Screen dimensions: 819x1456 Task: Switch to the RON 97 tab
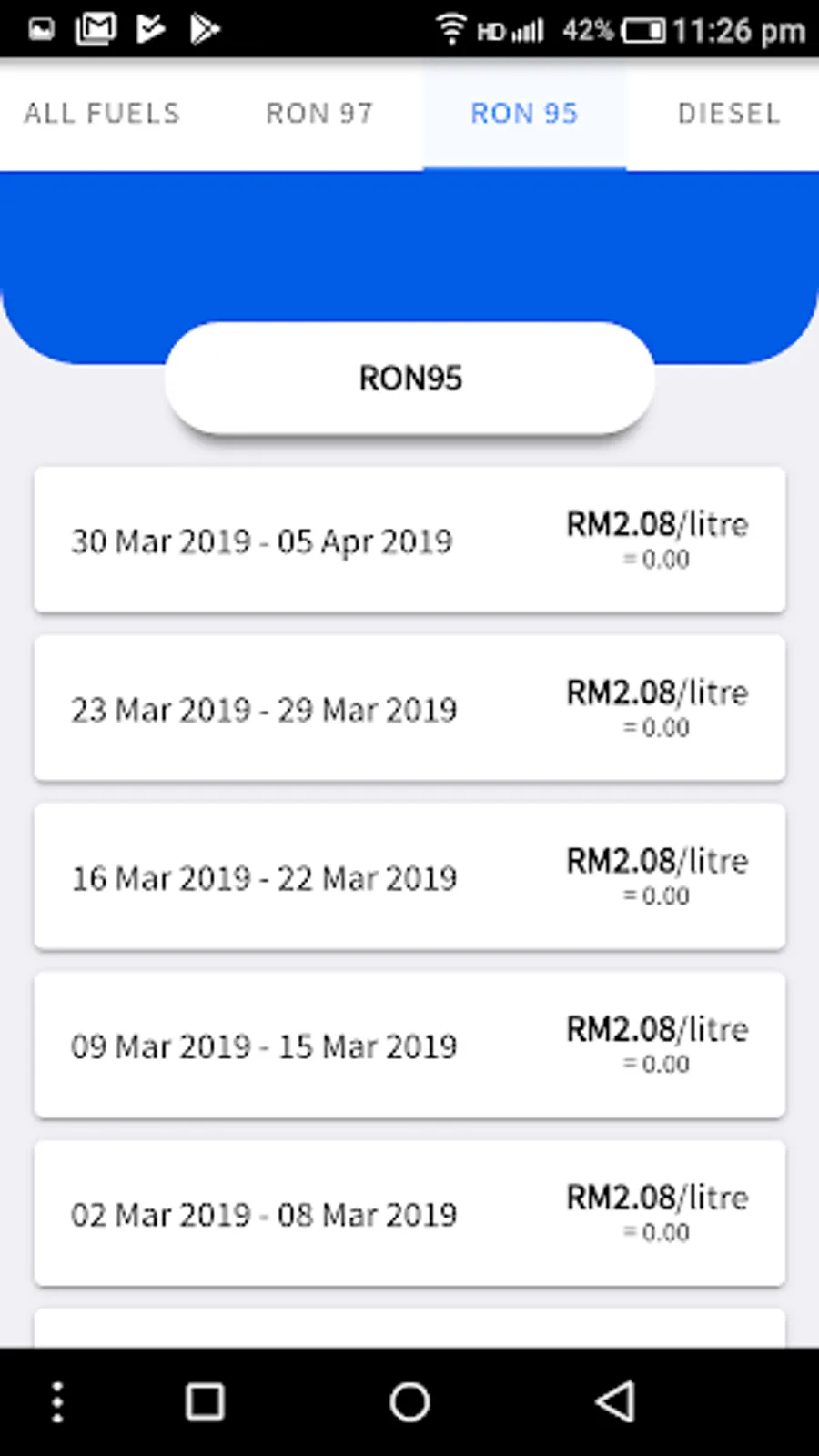pyautogui.click(x=319, y=114)
